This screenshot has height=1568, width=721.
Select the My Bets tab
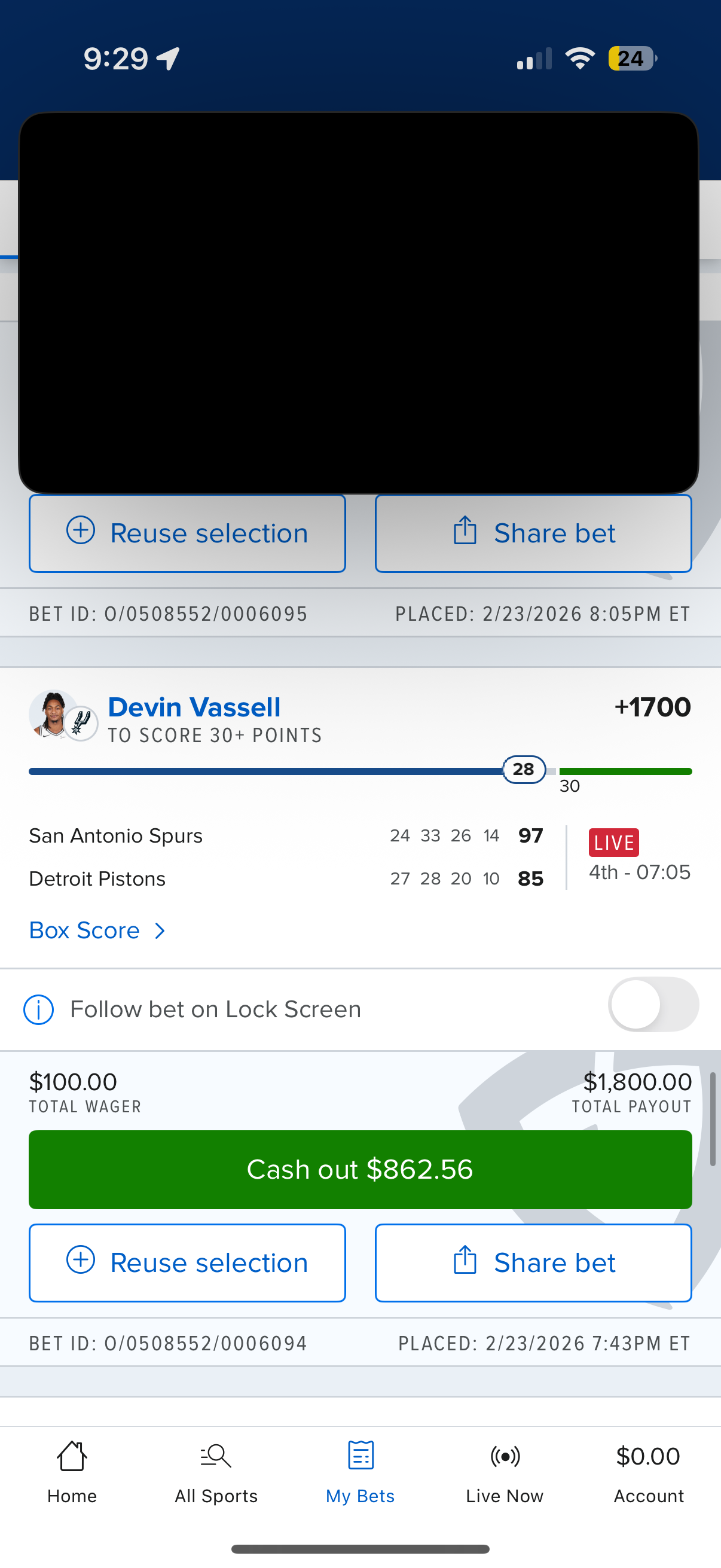point(360,1471)
